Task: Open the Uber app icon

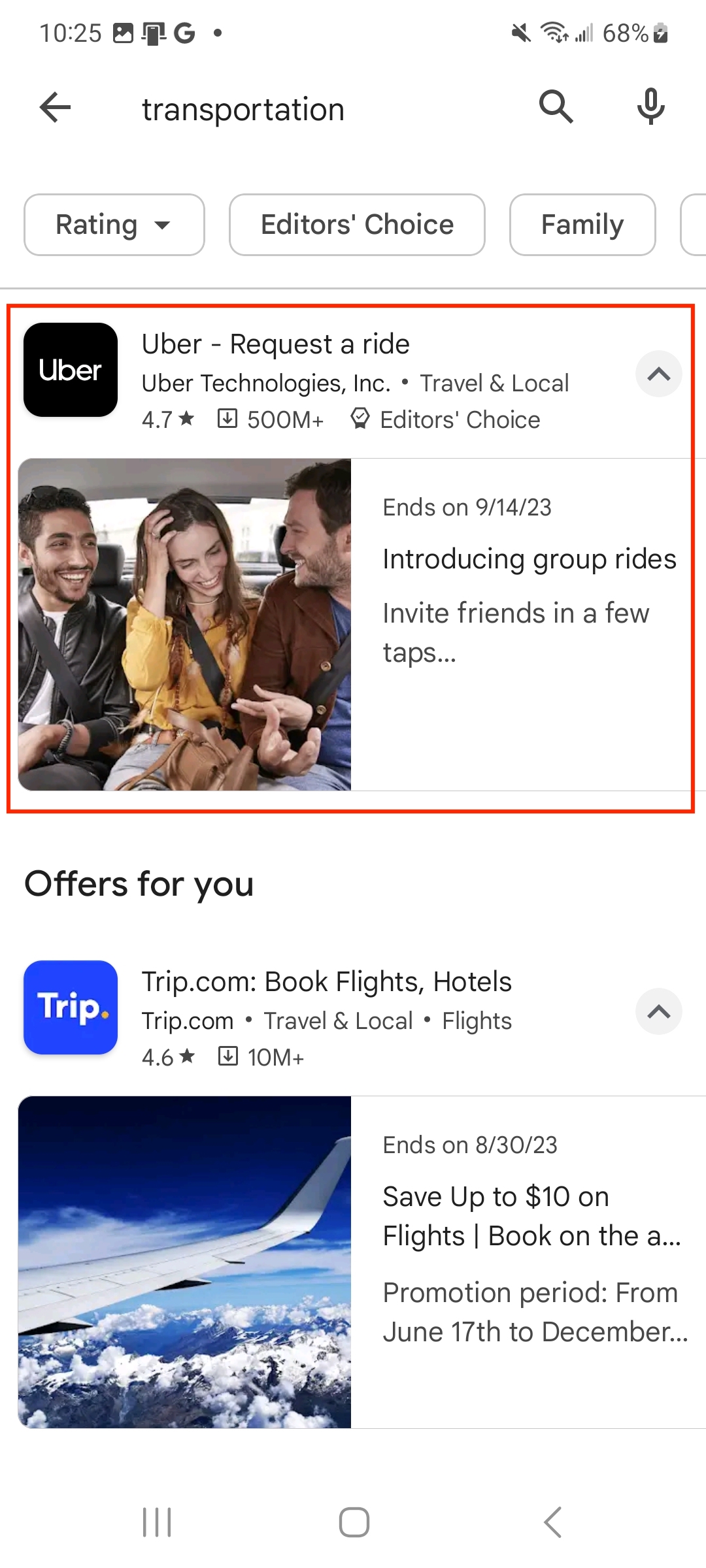Action: click(69, 370)
